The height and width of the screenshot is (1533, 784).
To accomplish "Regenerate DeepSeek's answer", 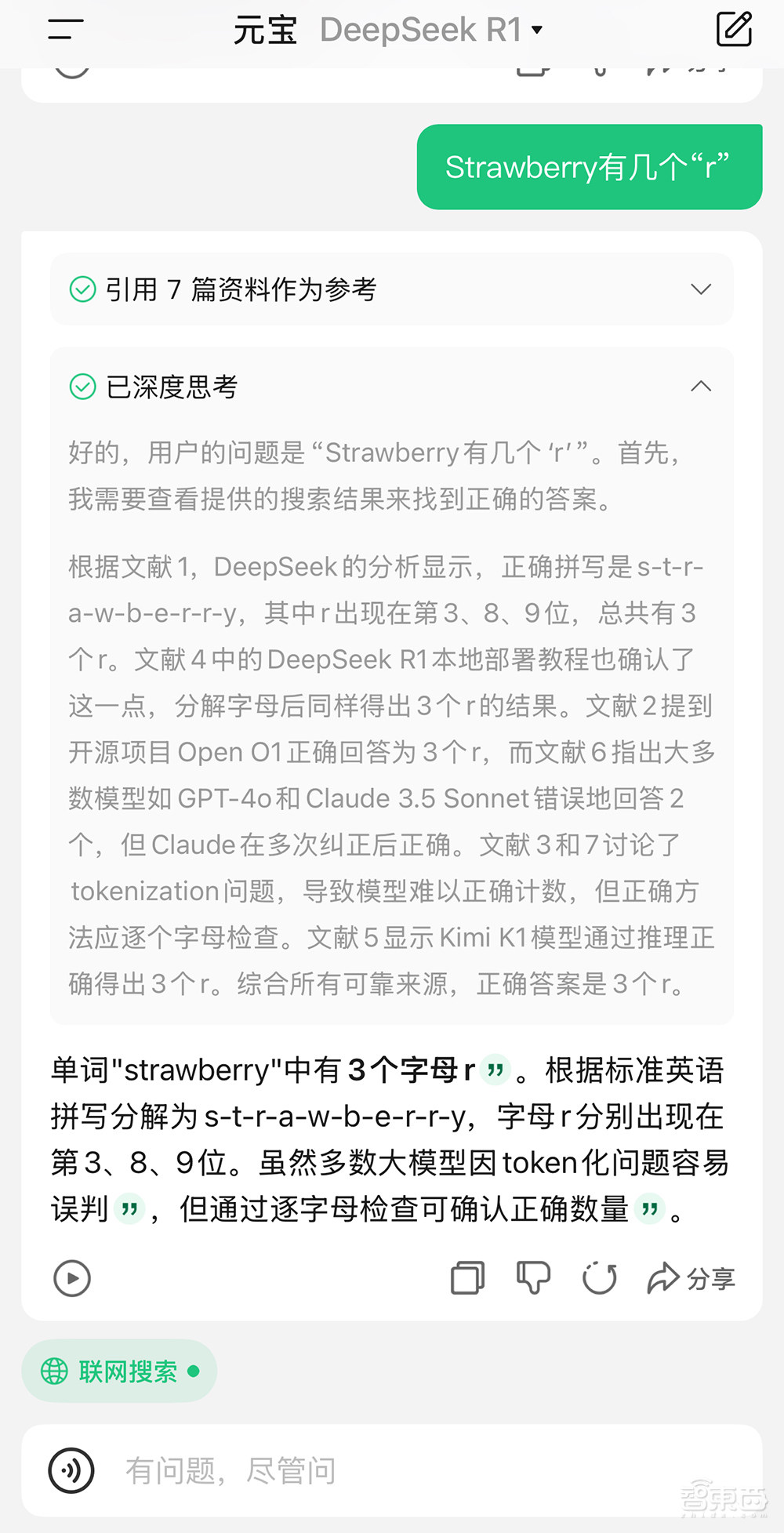I will 599,1277.
